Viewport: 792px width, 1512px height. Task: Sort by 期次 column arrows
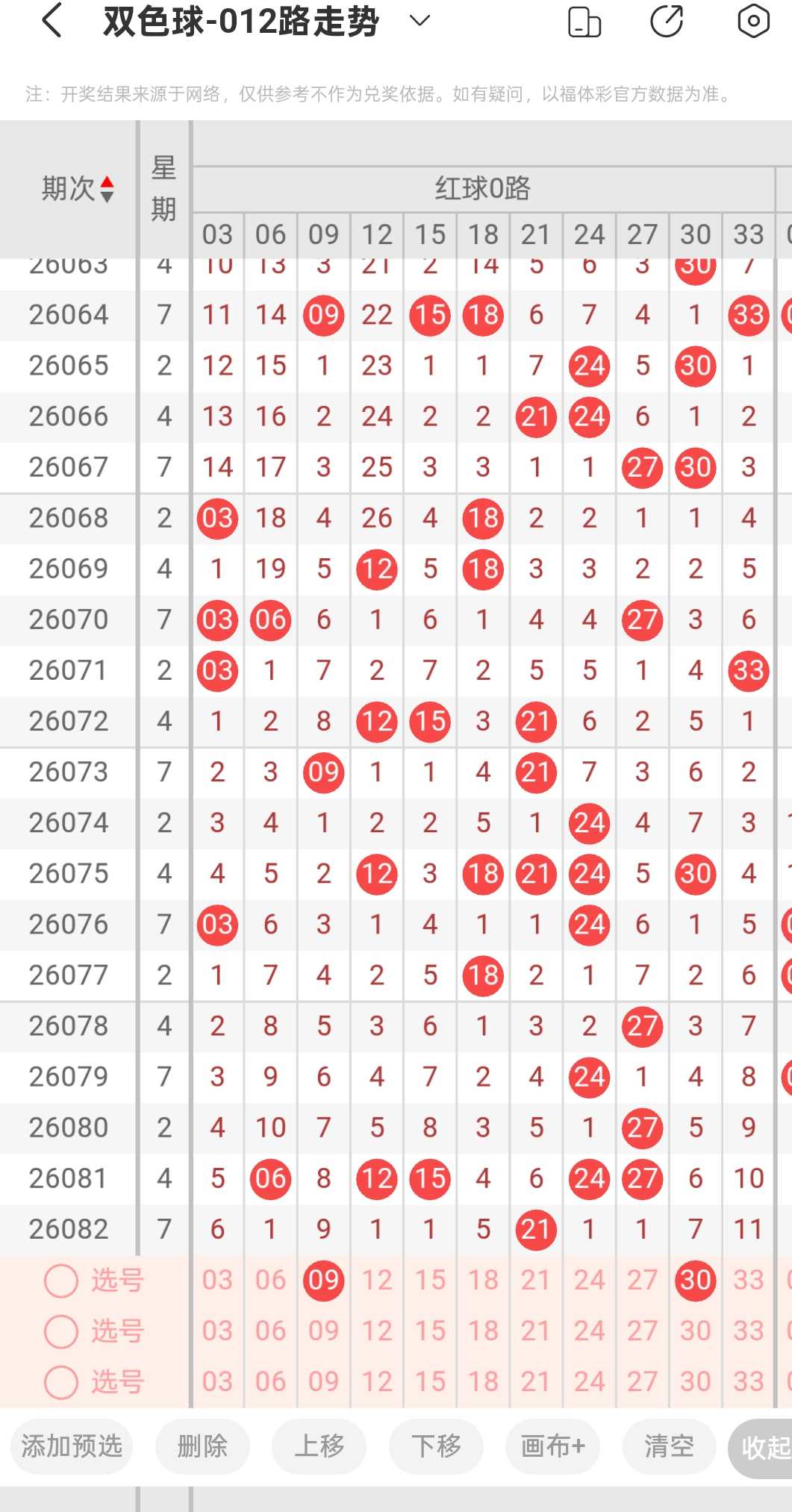(107, 189)
